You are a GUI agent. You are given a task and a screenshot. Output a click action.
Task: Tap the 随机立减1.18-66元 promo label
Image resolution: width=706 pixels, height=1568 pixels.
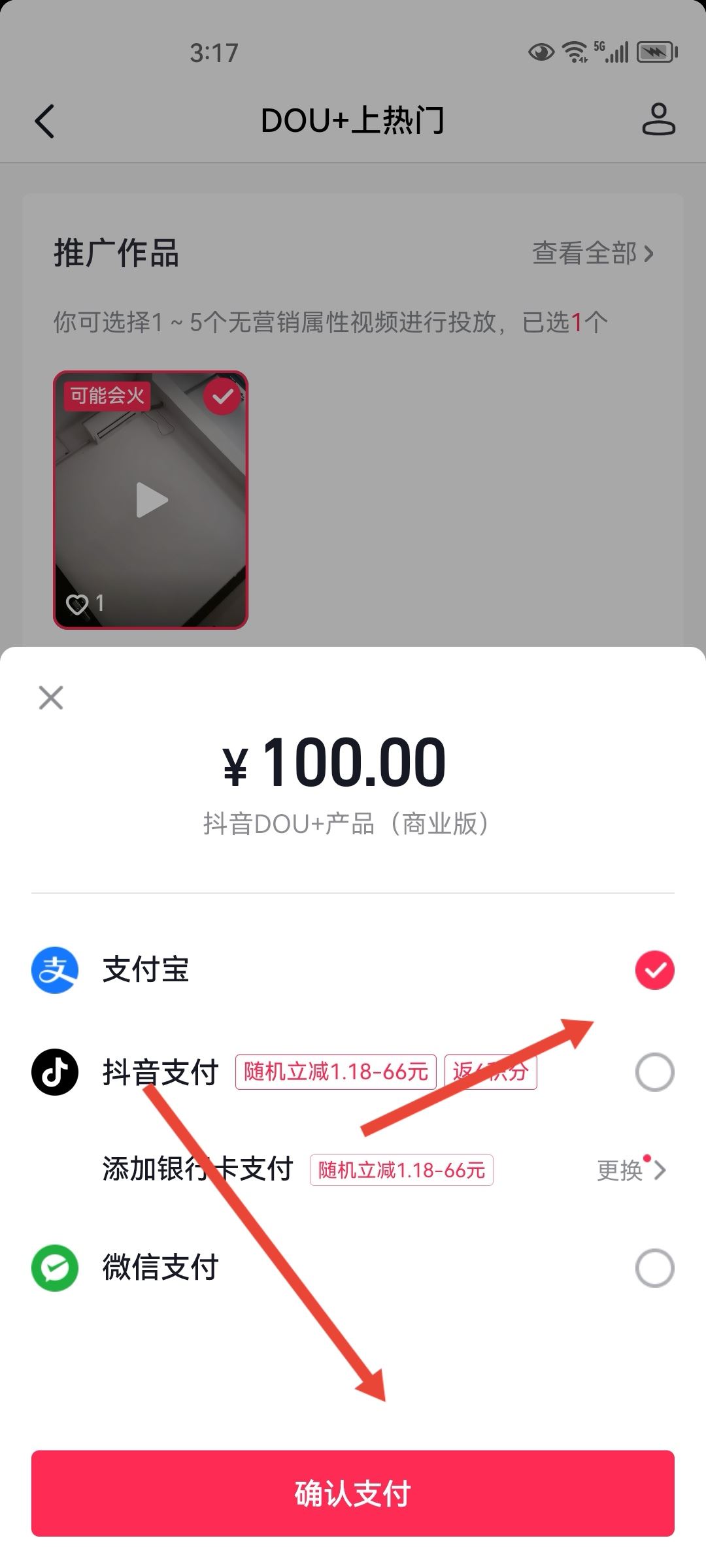click(x=335, y=1071)
